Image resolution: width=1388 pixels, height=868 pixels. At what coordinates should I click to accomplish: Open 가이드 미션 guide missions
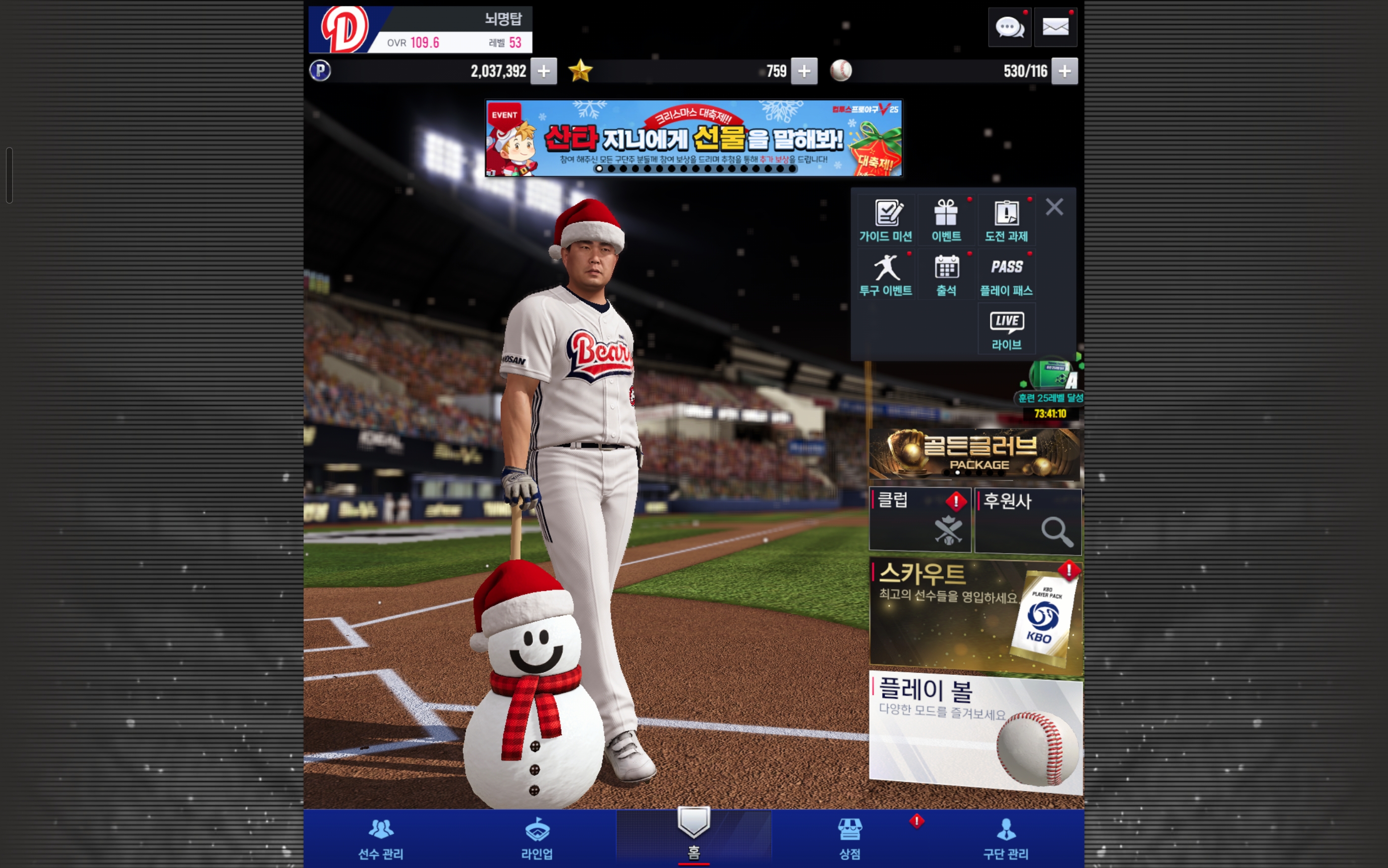pyautogui.click(x=885, y=220)
